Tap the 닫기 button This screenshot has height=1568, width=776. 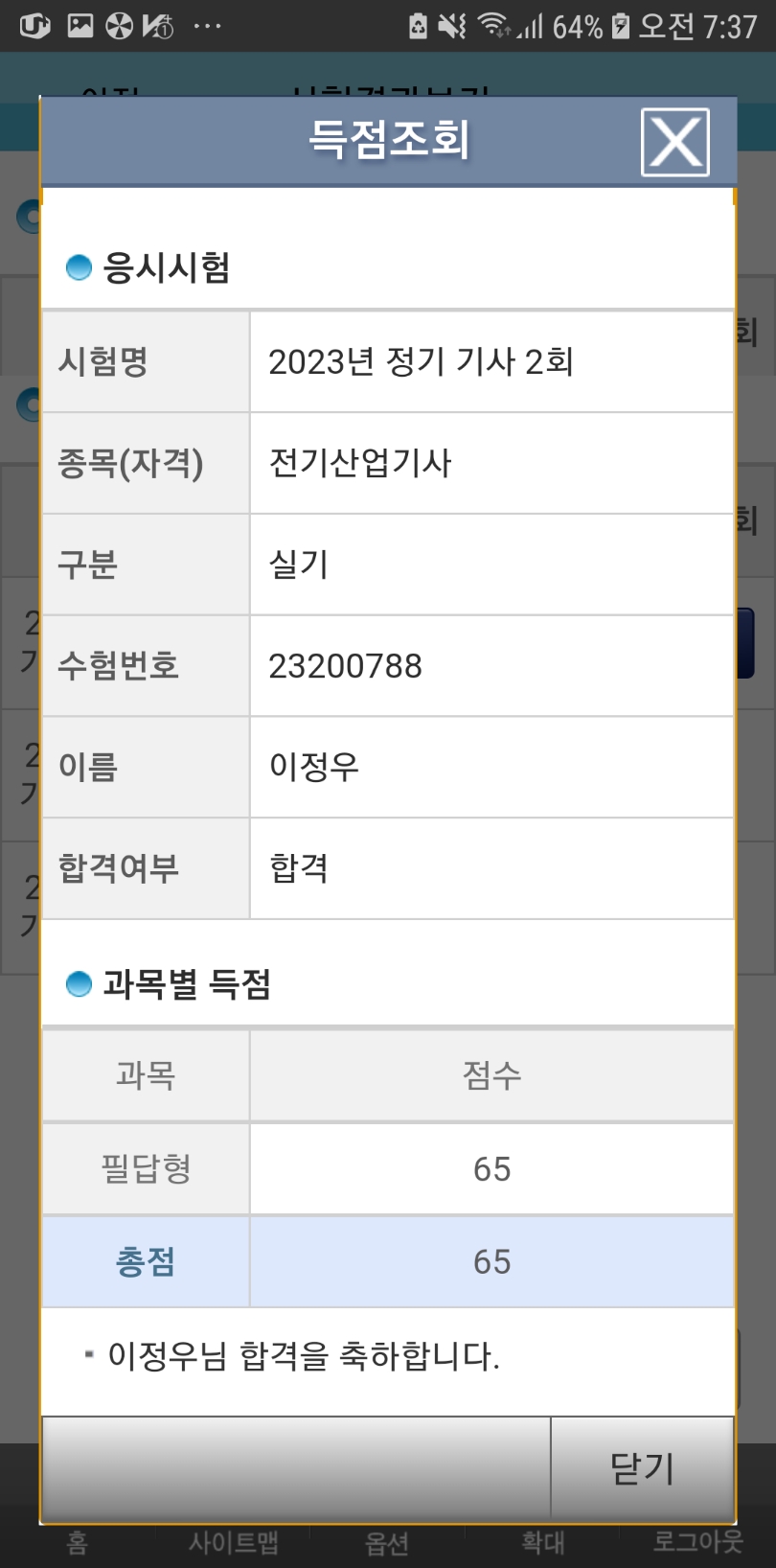pos(643,1468)
